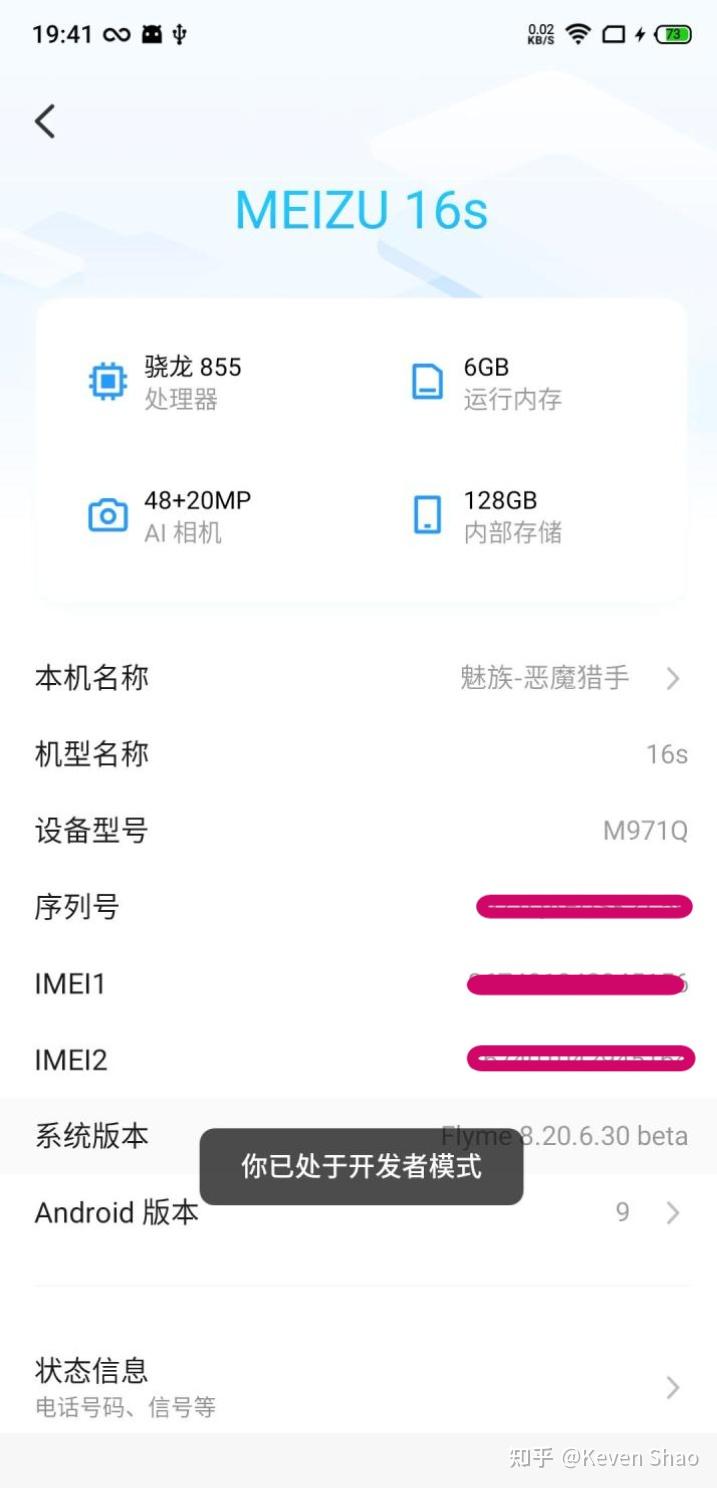Go back using the top-left arrow

[x=45, y=121]
